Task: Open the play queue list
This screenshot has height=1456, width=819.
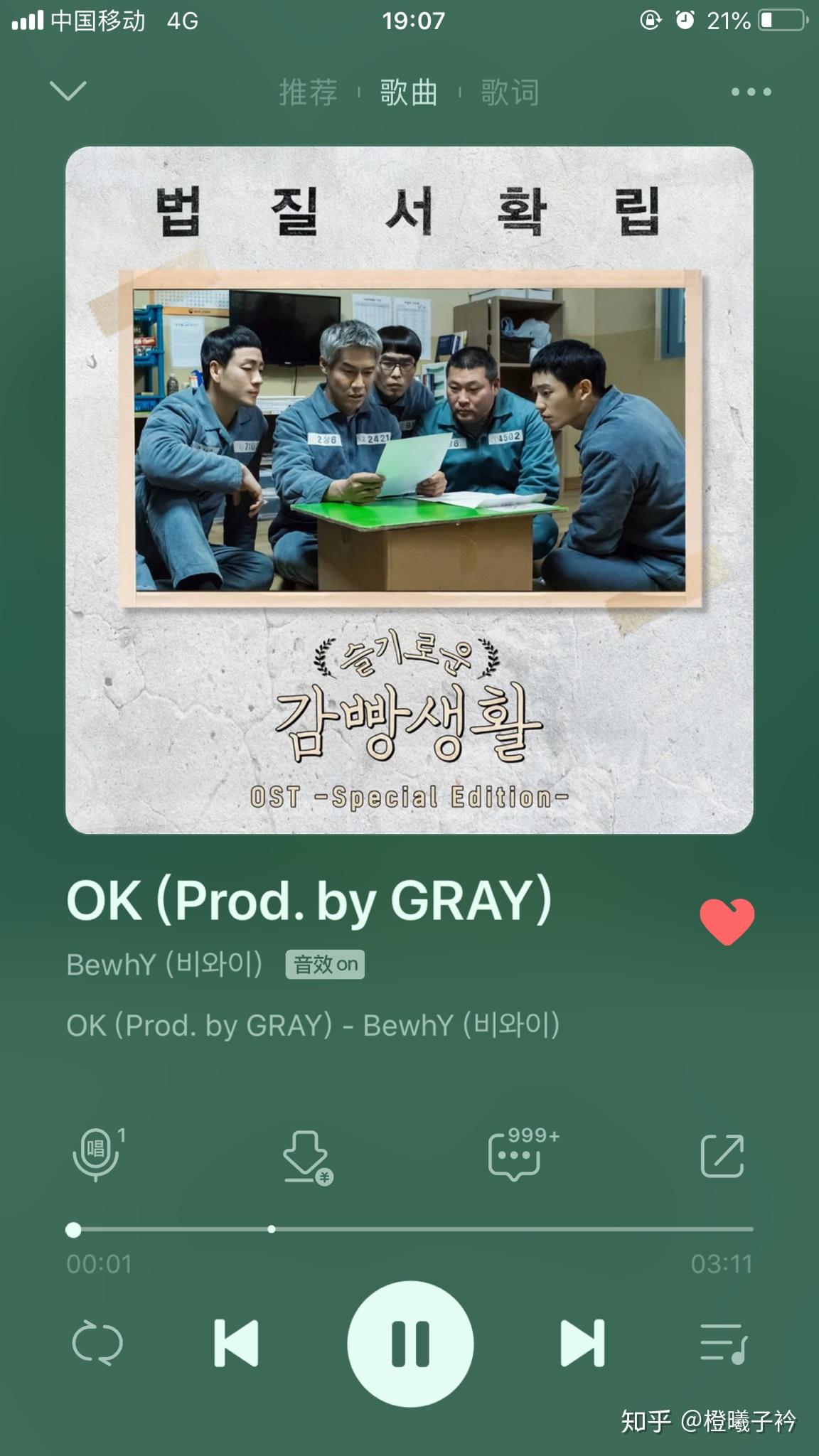Action: [x=723, y=1343]
